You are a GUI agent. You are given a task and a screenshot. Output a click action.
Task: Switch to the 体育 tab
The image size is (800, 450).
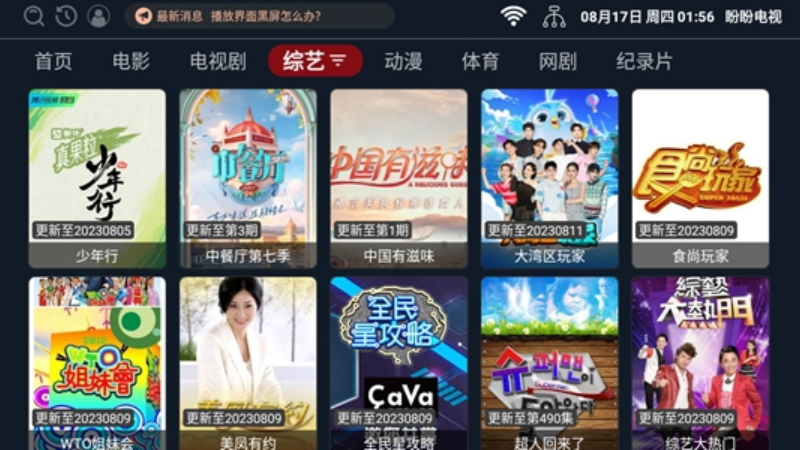tap(480, 61)
